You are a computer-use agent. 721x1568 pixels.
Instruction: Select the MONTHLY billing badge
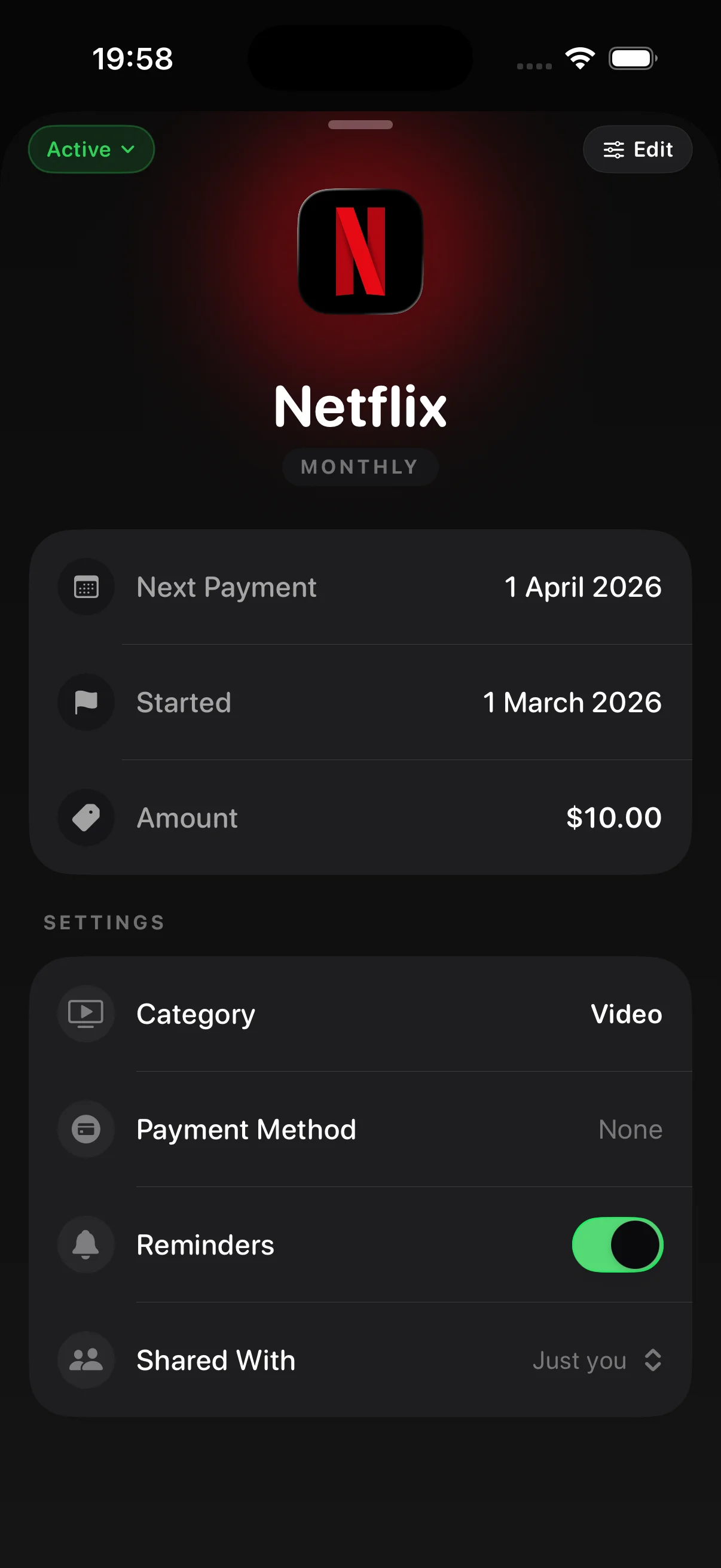coord(360,466)
